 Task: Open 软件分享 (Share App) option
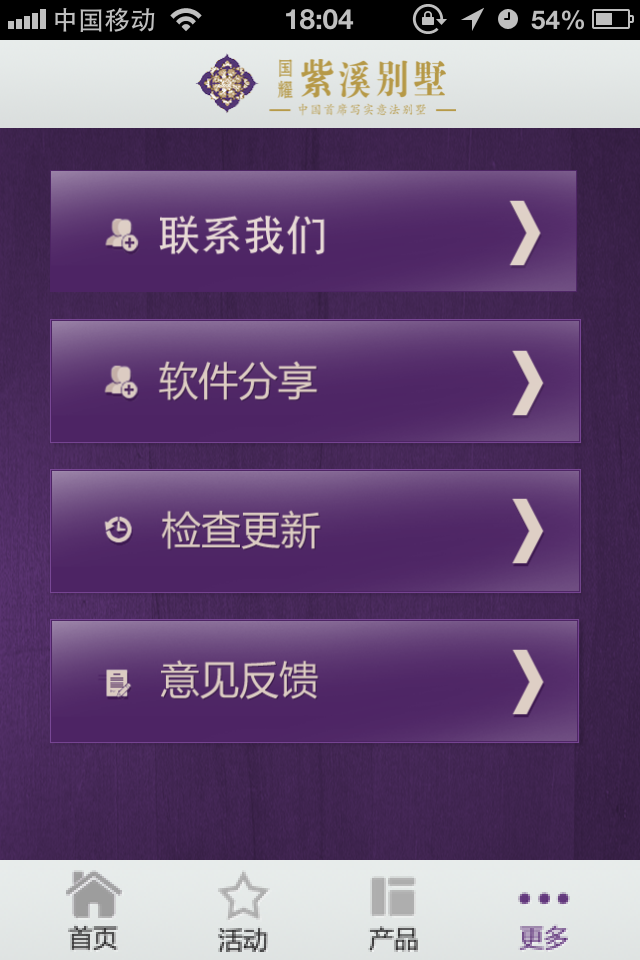315,381
